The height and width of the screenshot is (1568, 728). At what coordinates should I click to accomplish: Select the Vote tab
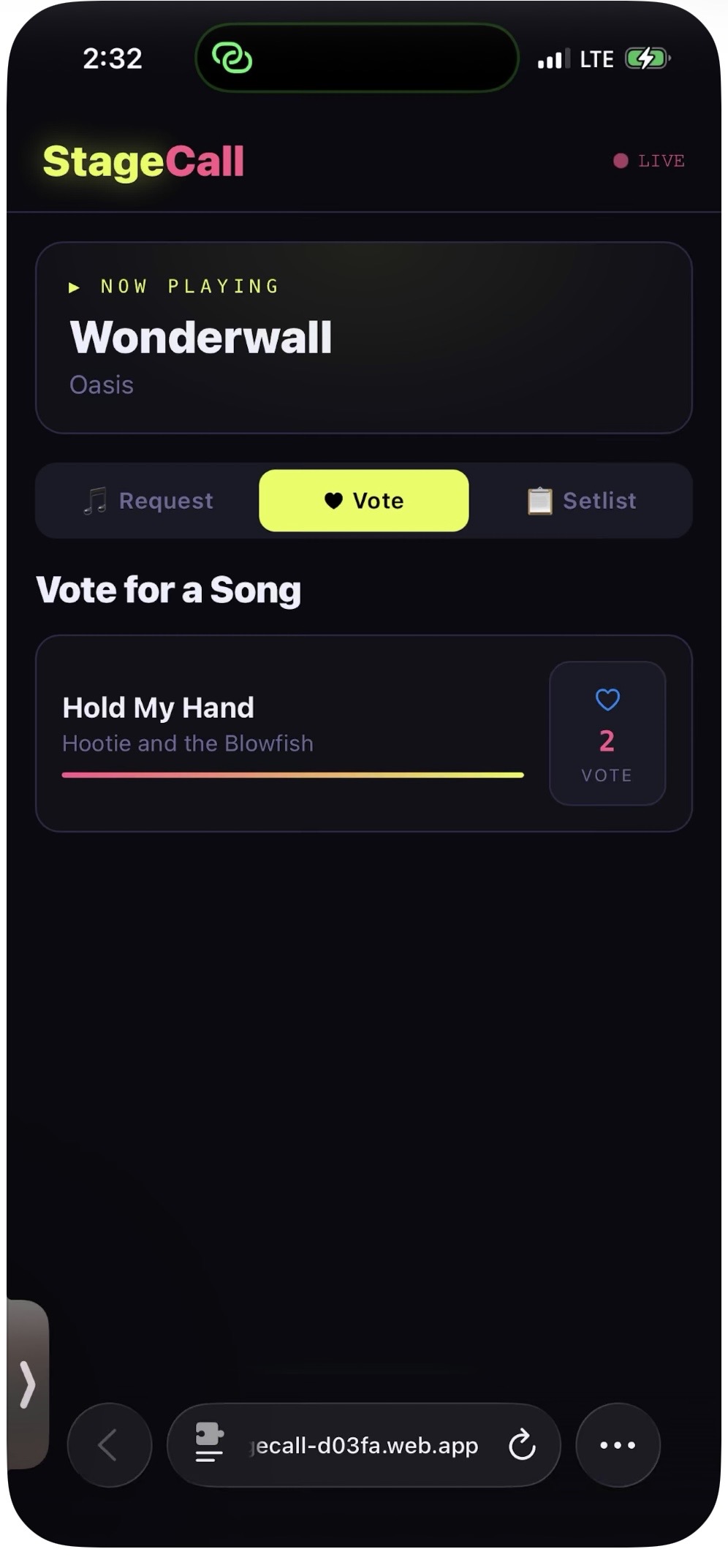[363, 501]
